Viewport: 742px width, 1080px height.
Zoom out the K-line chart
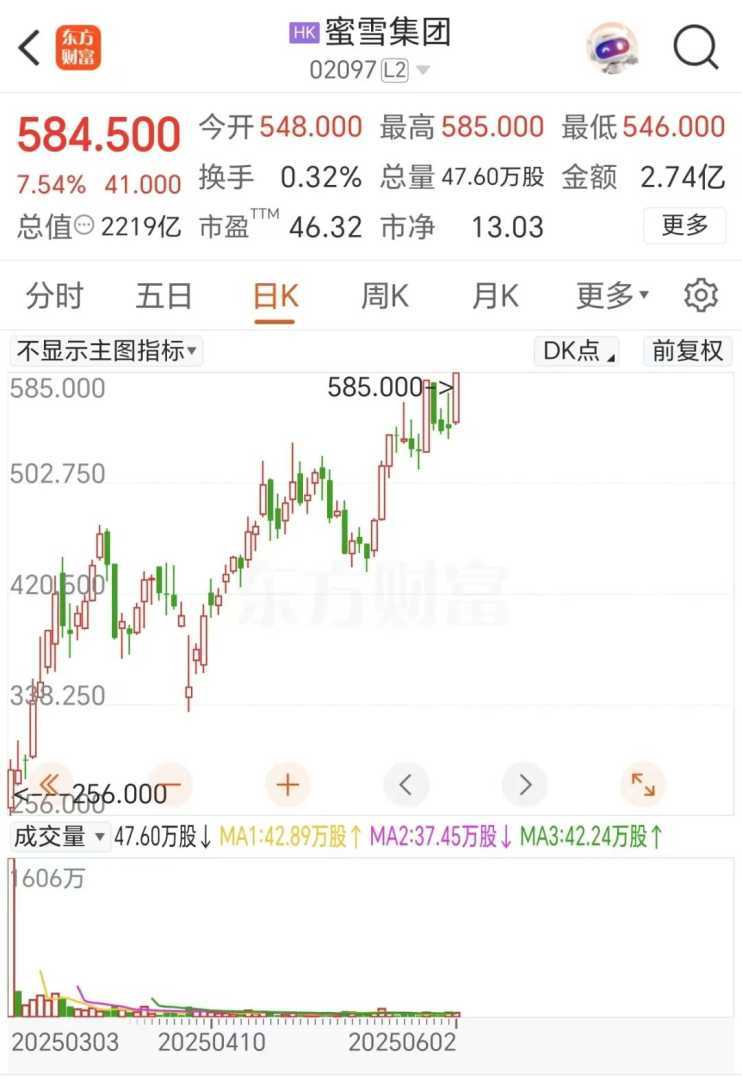tap(170, 785)
